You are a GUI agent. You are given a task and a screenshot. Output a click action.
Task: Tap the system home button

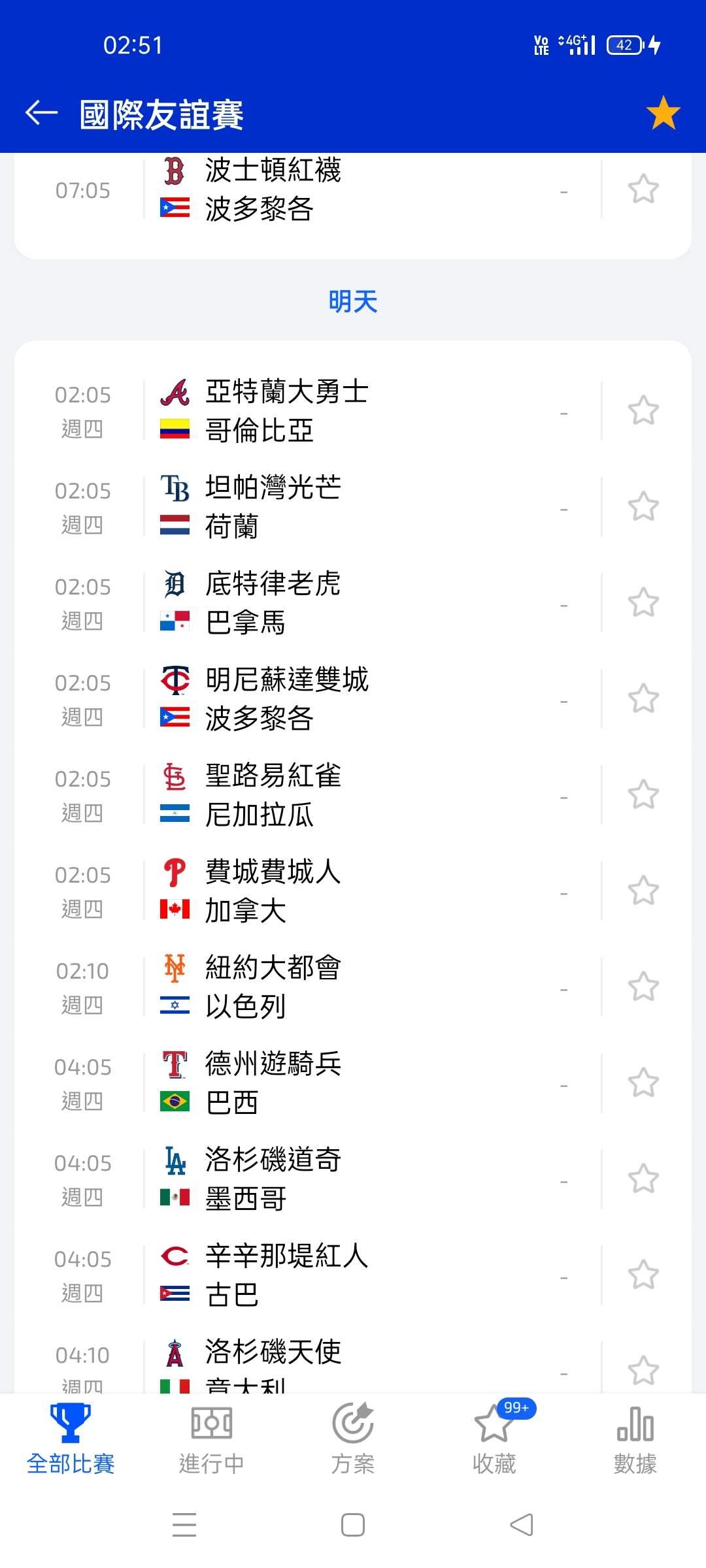point(353,1525)
